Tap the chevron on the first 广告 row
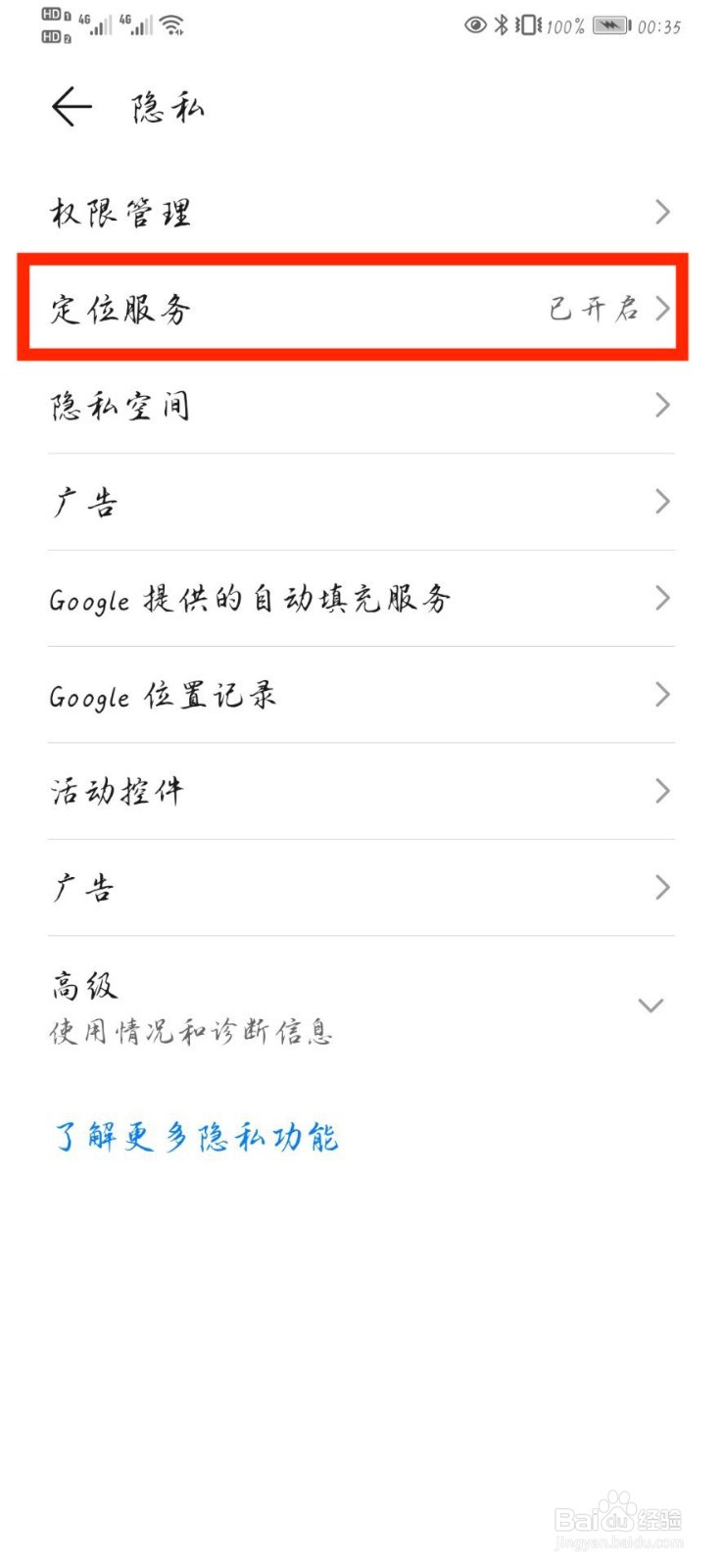This screenshot has height=1568, width=723. (661, 502)
